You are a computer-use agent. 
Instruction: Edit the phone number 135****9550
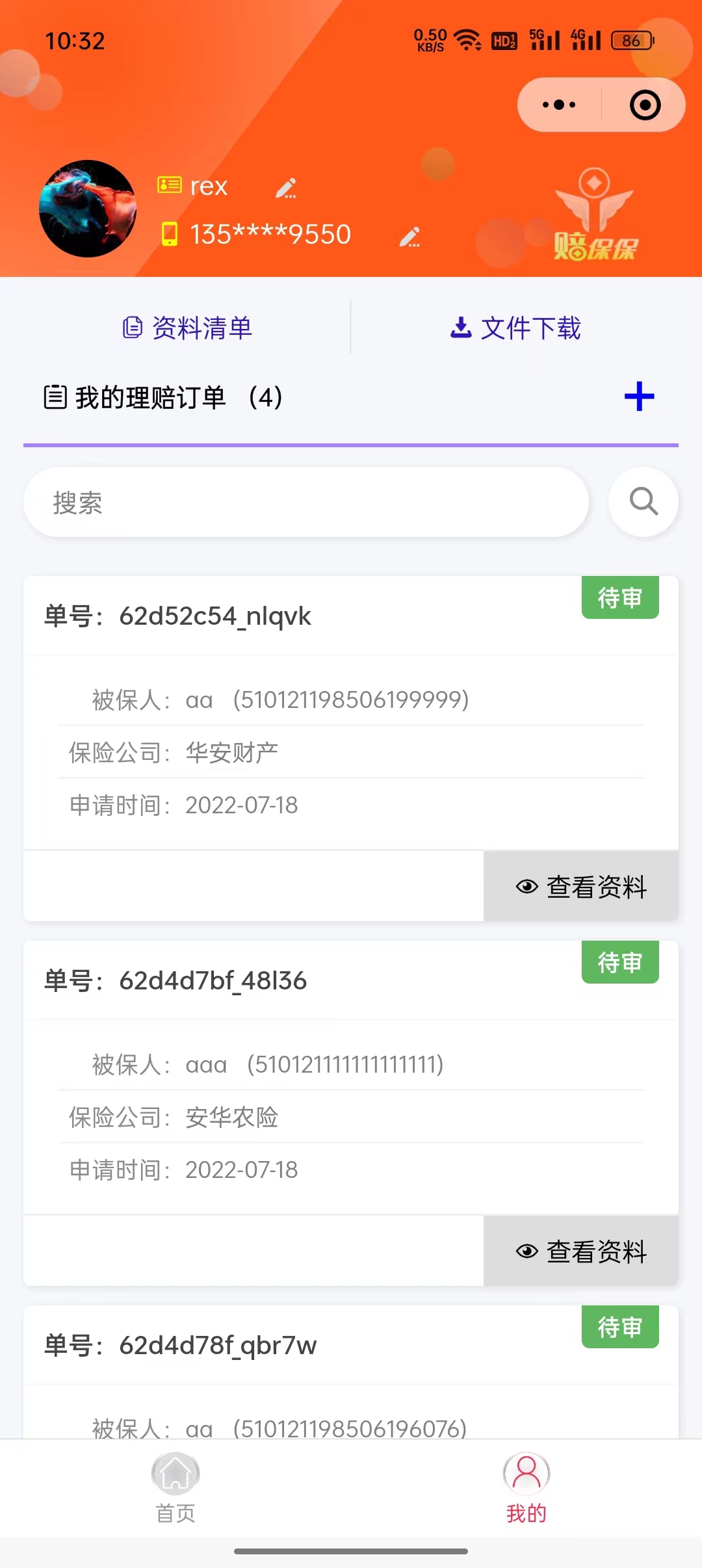tap(409, 237)
